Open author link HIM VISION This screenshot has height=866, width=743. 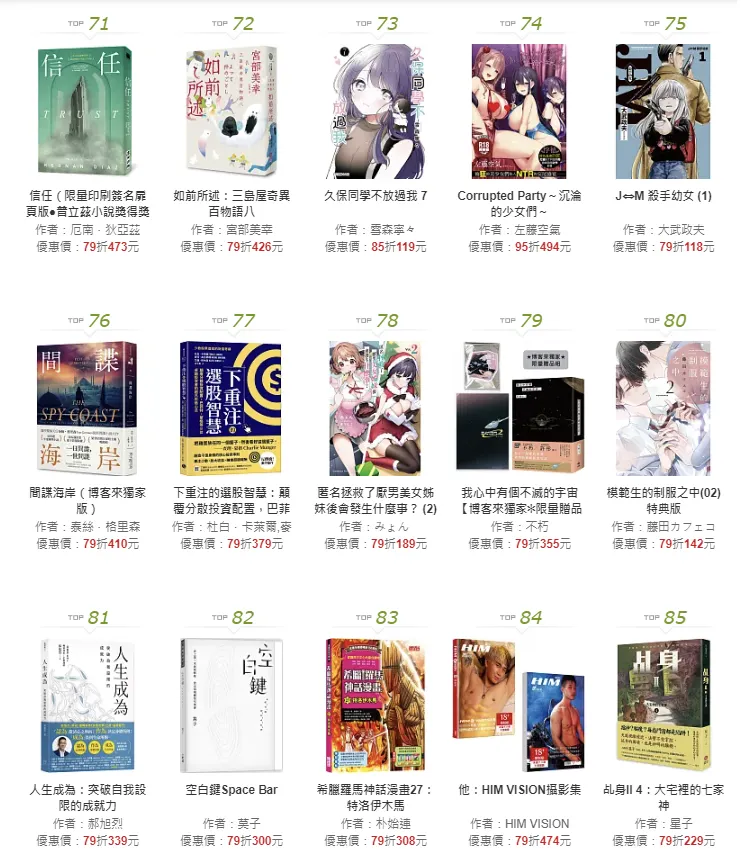click(538, 824)
